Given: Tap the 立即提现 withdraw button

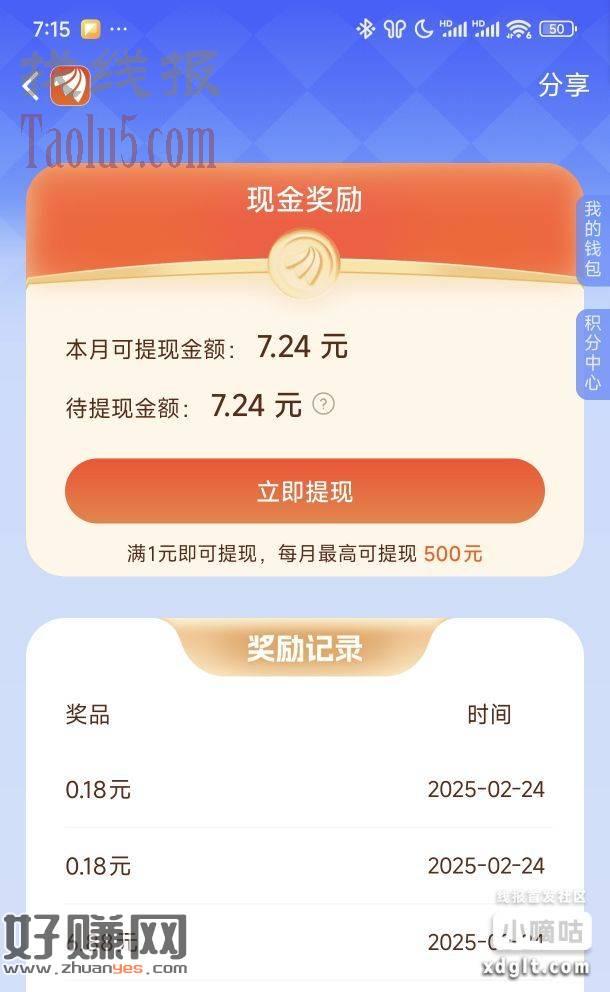Looking at the screenshot, I should (x=304, y=491).
